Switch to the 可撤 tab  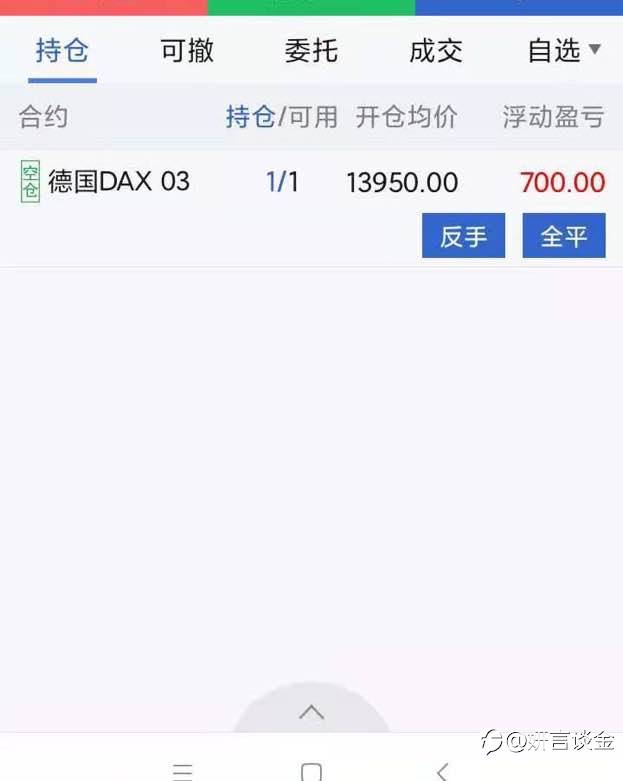pyautogui.click(x=187, y=51)
